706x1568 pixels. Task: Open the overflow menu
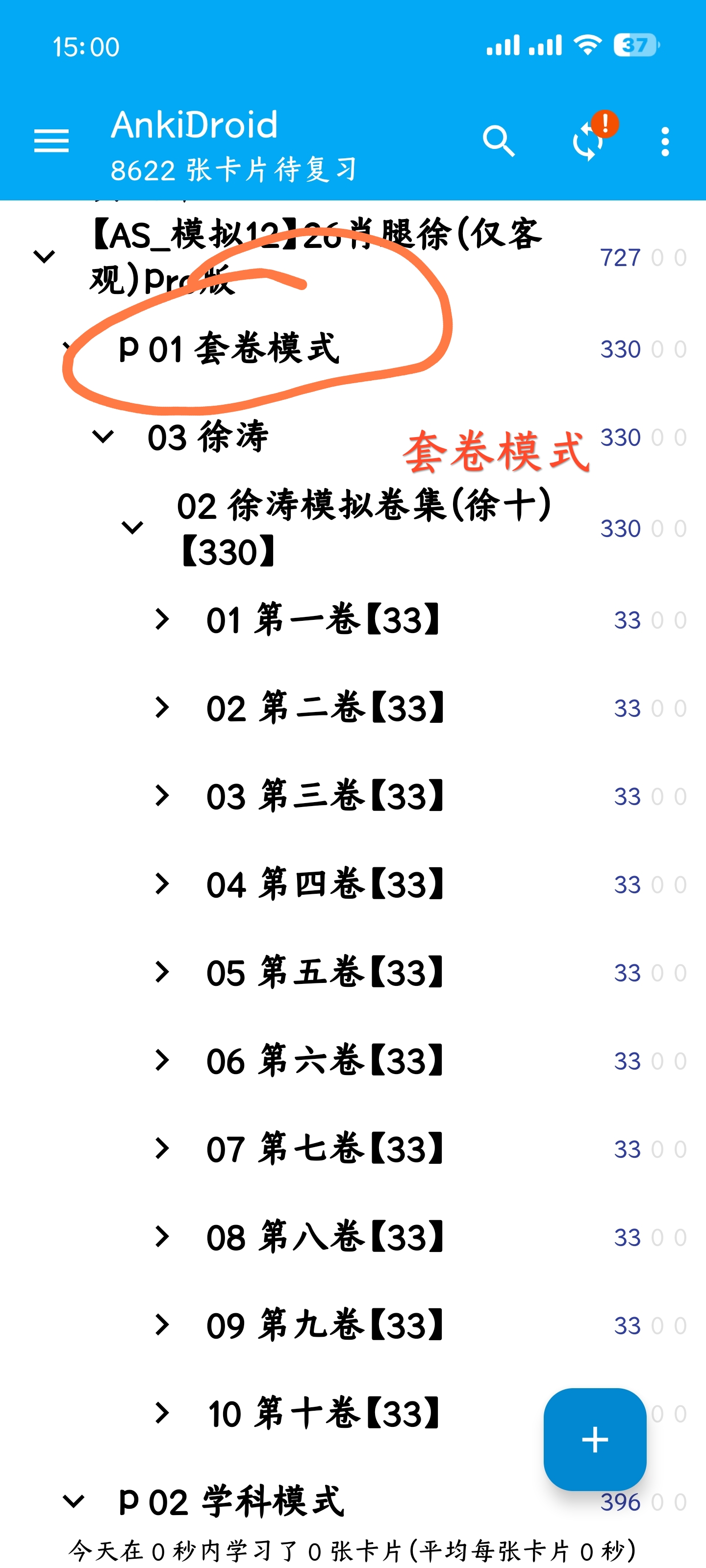pyautogui.click(x=665, y=141)
